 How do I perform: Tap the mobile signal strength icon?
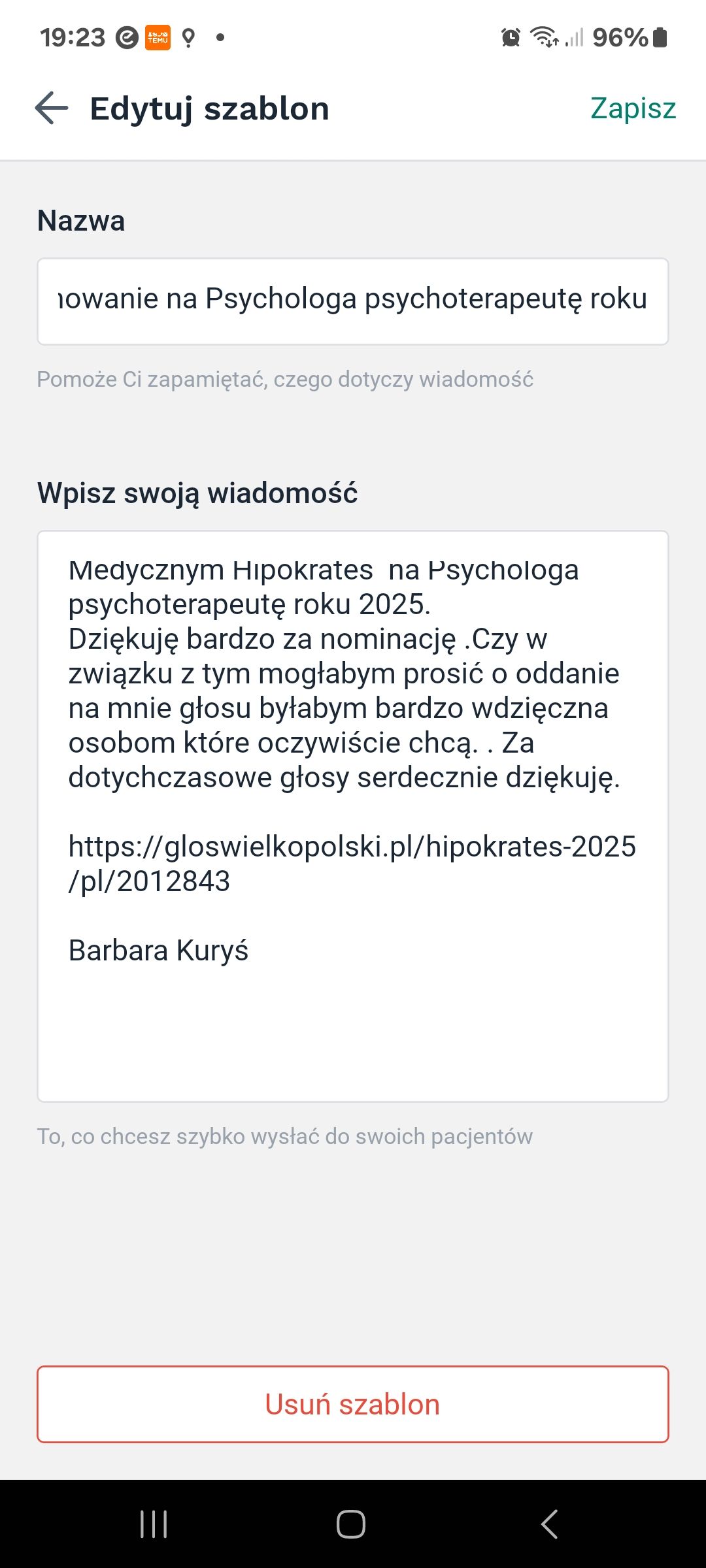[x=574, y=37]
